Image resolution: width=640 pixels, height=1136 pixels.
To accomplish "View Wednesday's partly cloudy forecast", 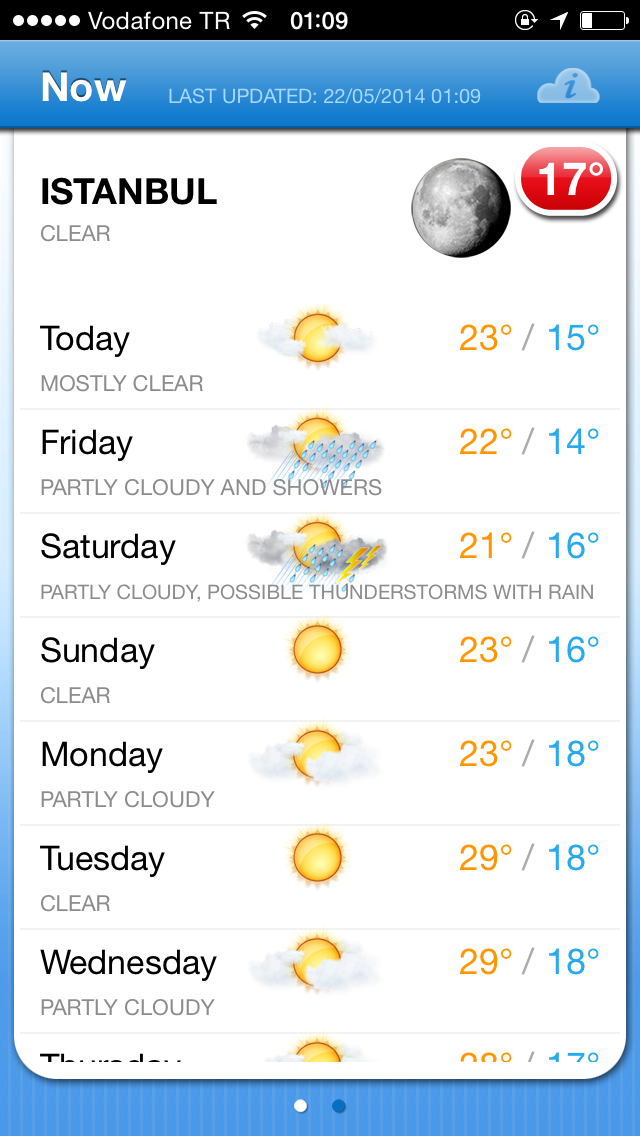I will click(320, 981).
